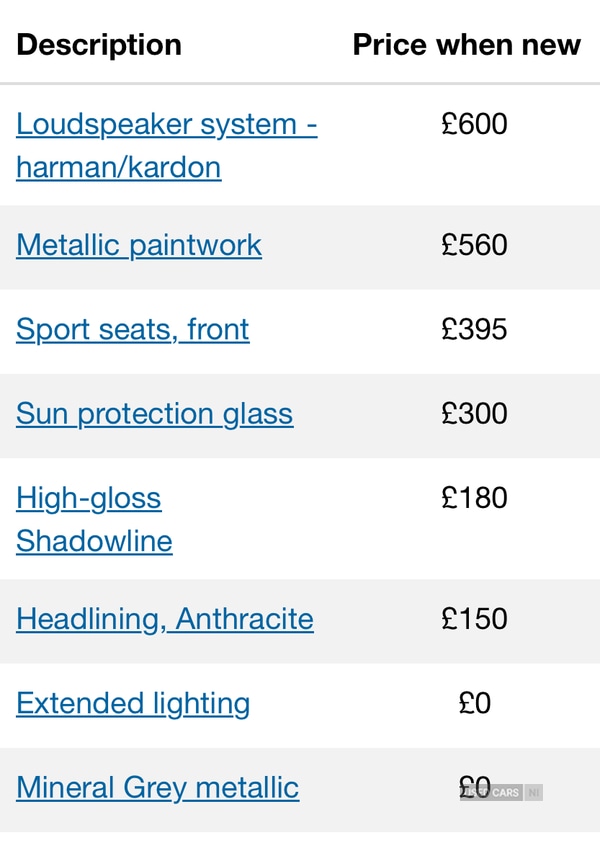View details for Sport seats, front

(133, 330)
